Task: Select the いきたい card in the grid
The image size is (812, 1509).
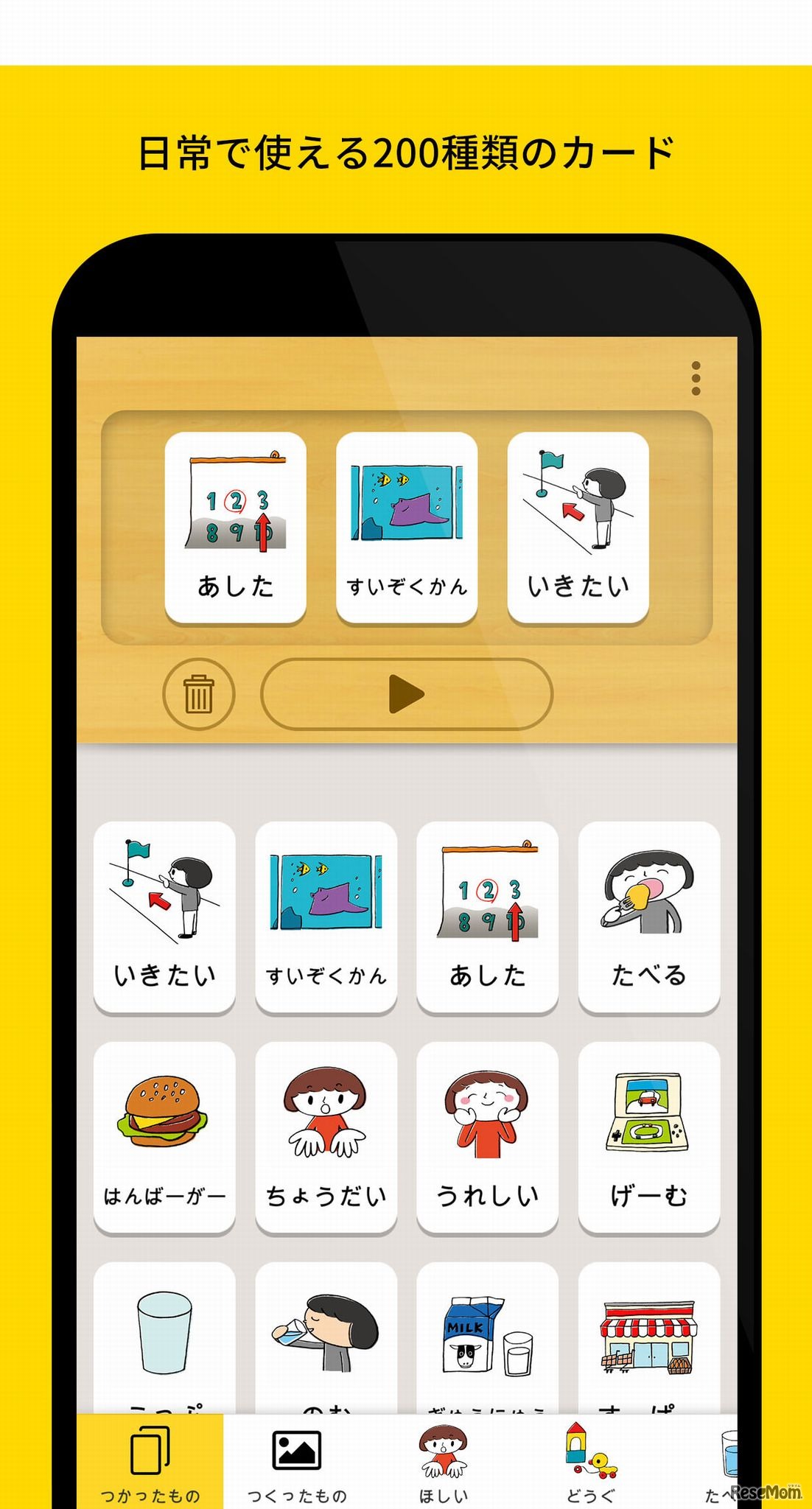Action: coord(165,914)
